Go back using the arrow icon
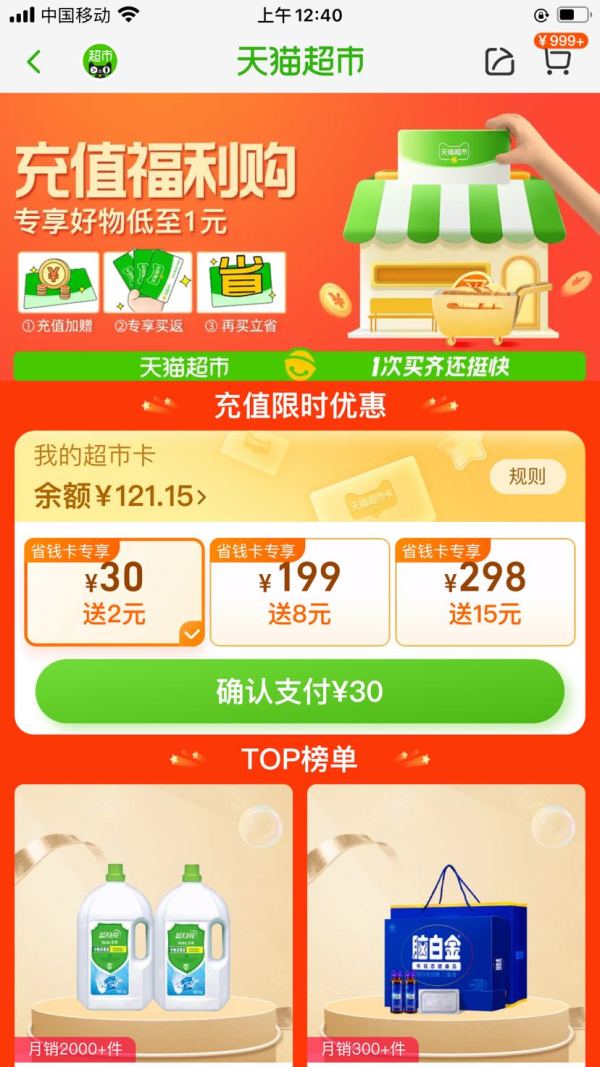 point(34,62)
